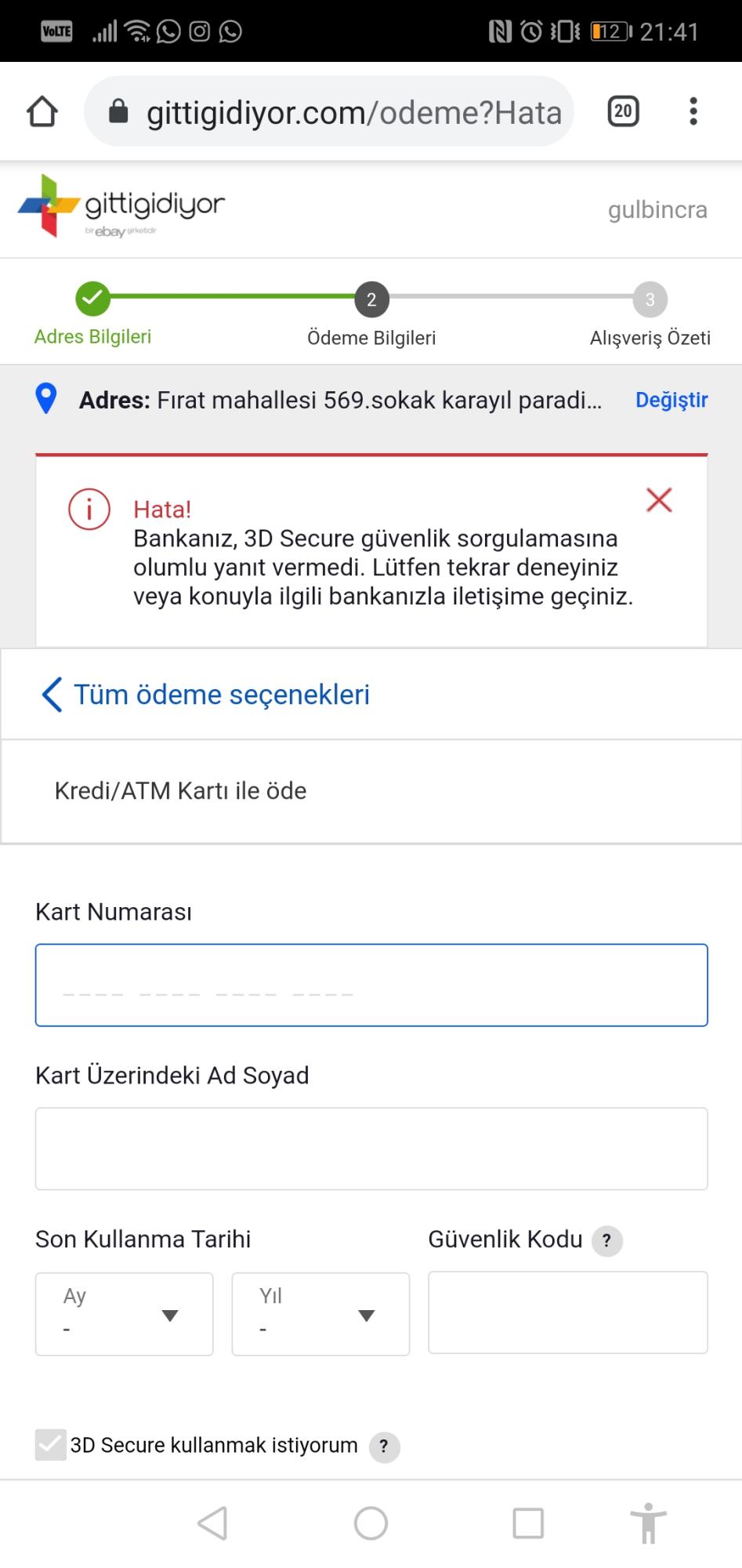Open the Ay month dropdown
This screenshot has width=742, height=1568.
124,1314
